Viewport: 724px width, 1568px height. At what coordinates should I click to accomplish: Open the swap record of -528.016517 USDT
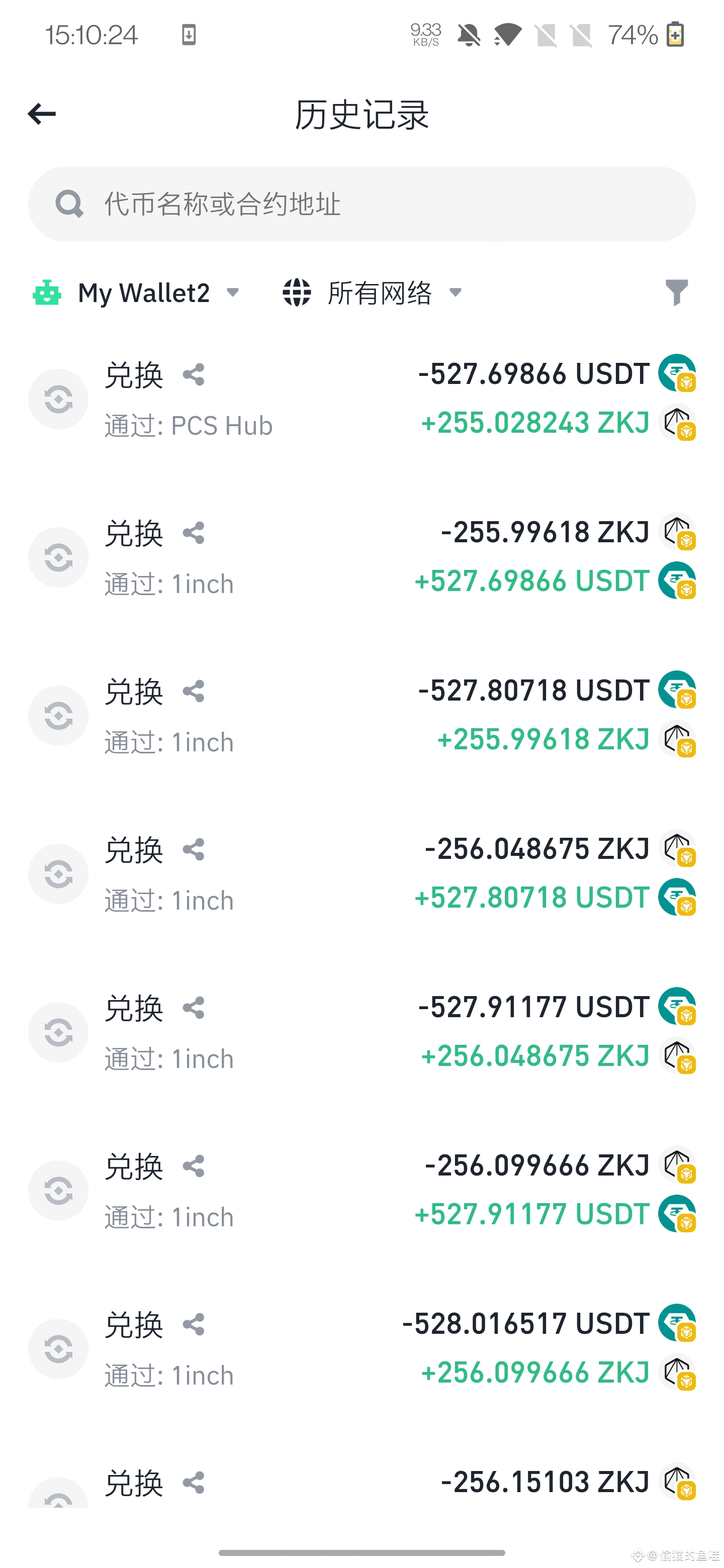[x=361, y=1348]
